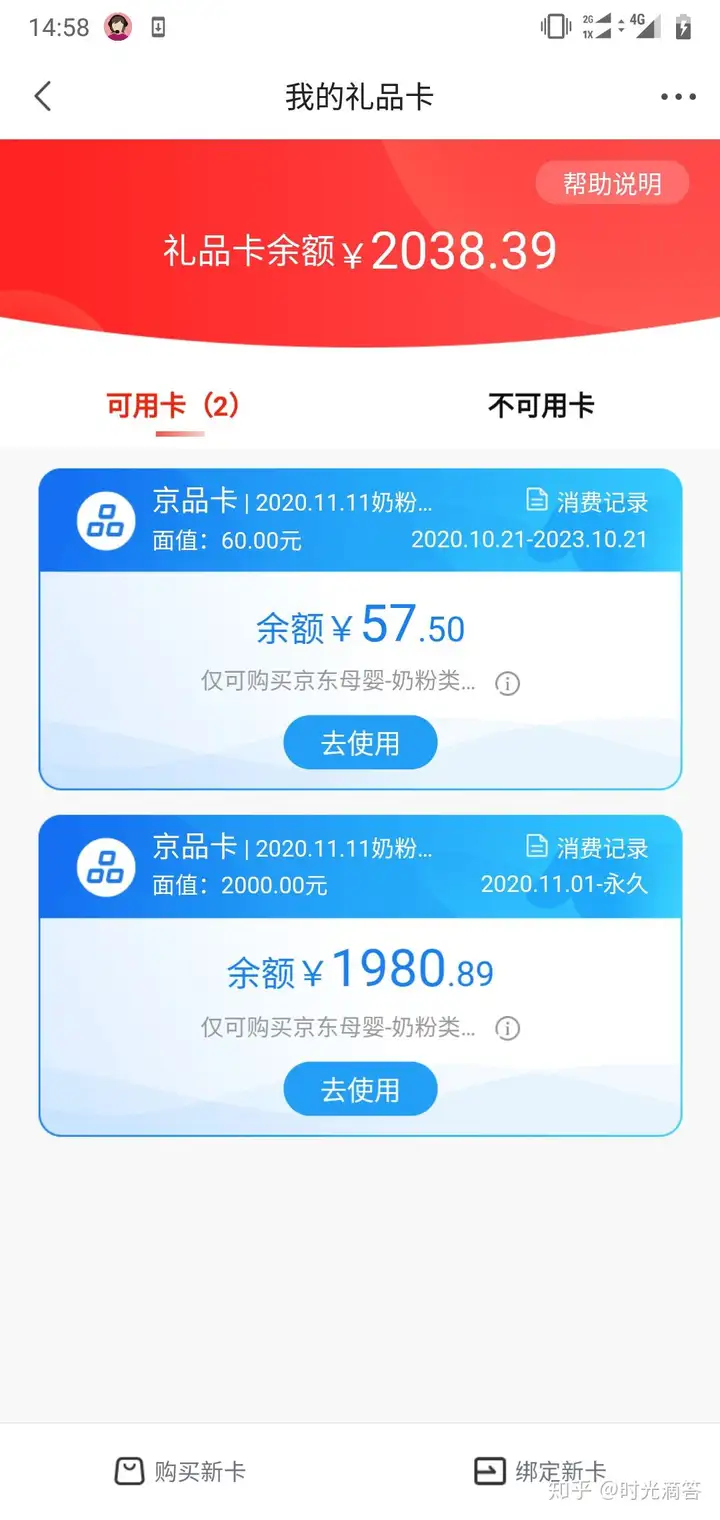
Task: Tap 去使用 on the 1980.89 balance card
Action: pyautogui.click(x=360, y=1089)
